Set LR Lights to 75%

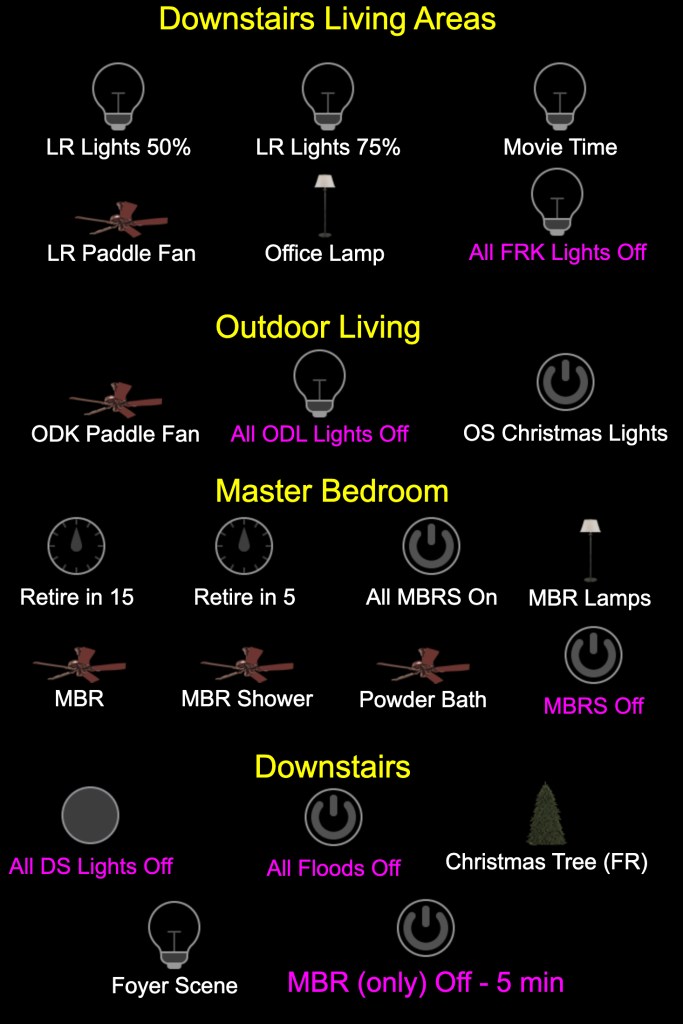328,99
